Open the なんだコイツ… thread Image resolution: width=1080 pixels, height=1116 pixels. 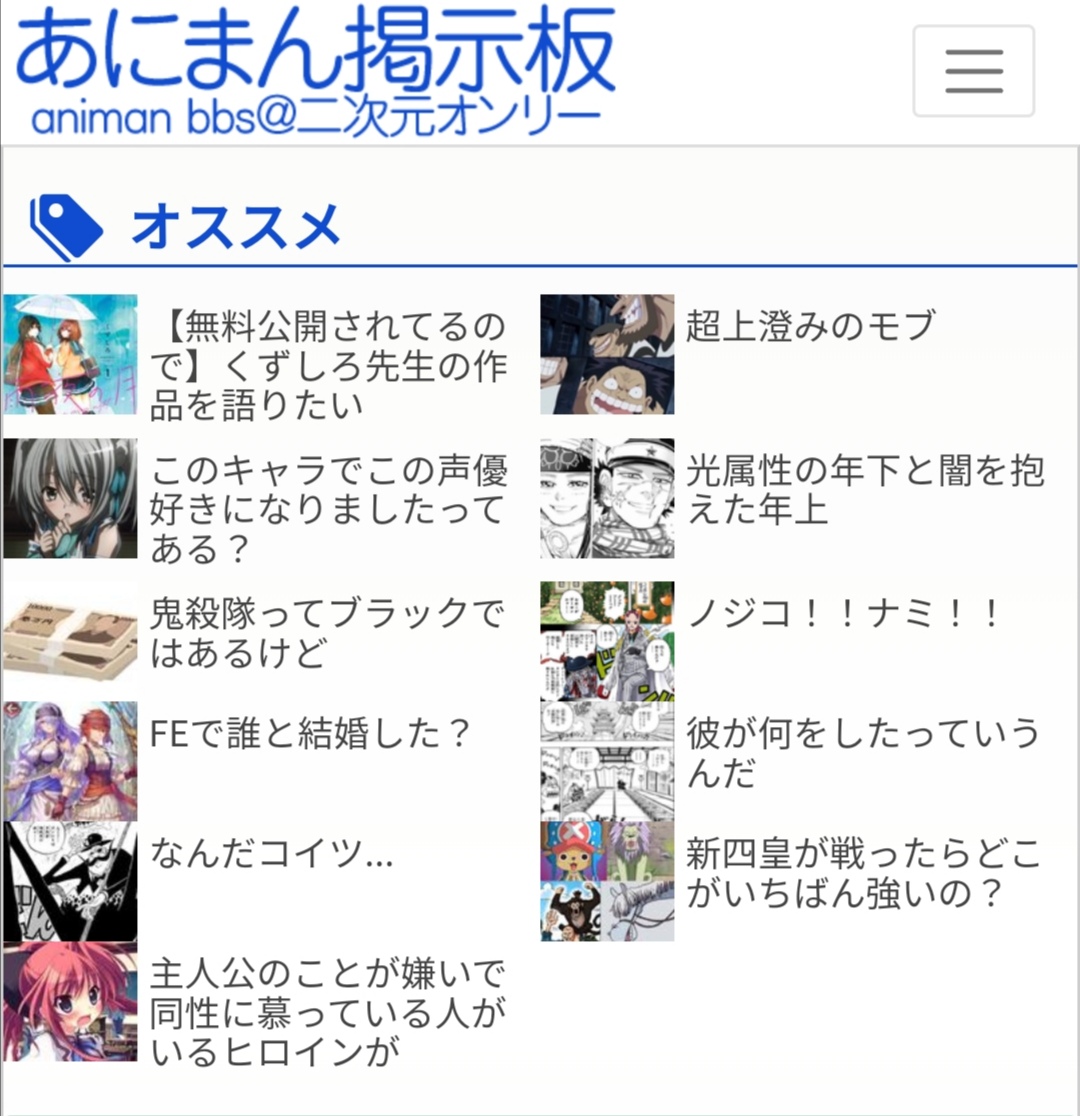point(271,854)
